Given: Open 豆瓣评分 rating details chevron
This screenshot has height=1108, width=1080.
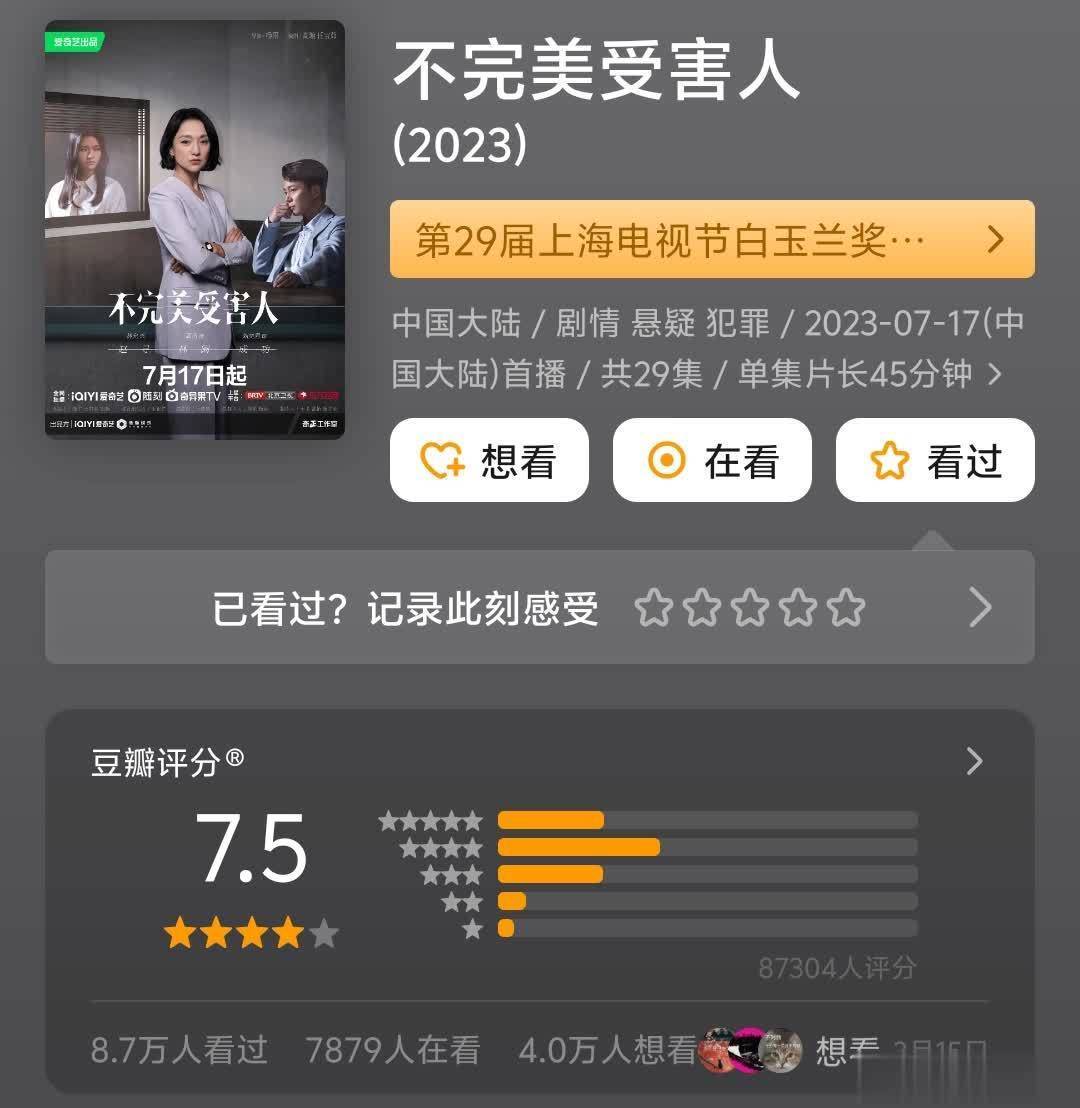Looking at the screenshot, I should pyautogui.click(x=974, y=762).
